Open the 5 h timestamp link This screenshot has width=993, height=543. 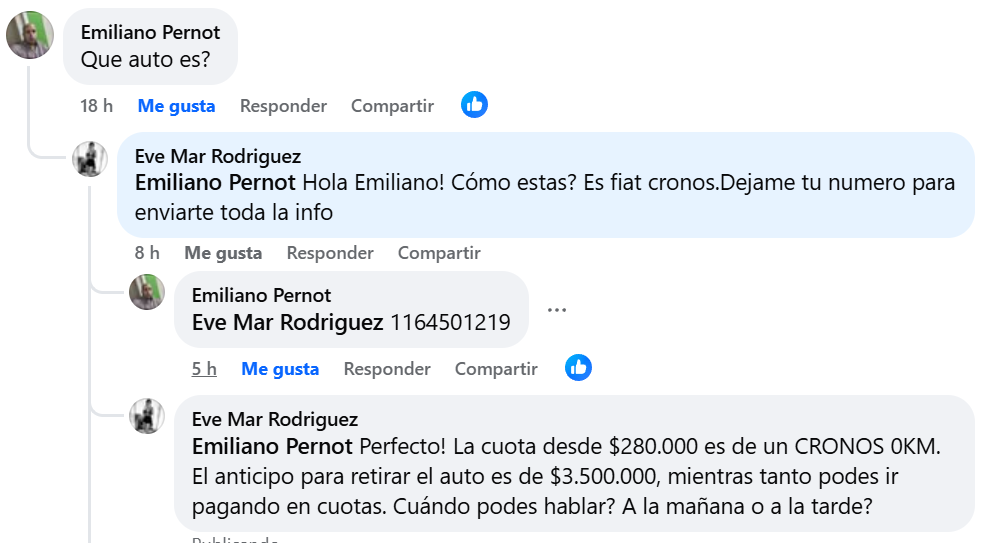204,369
